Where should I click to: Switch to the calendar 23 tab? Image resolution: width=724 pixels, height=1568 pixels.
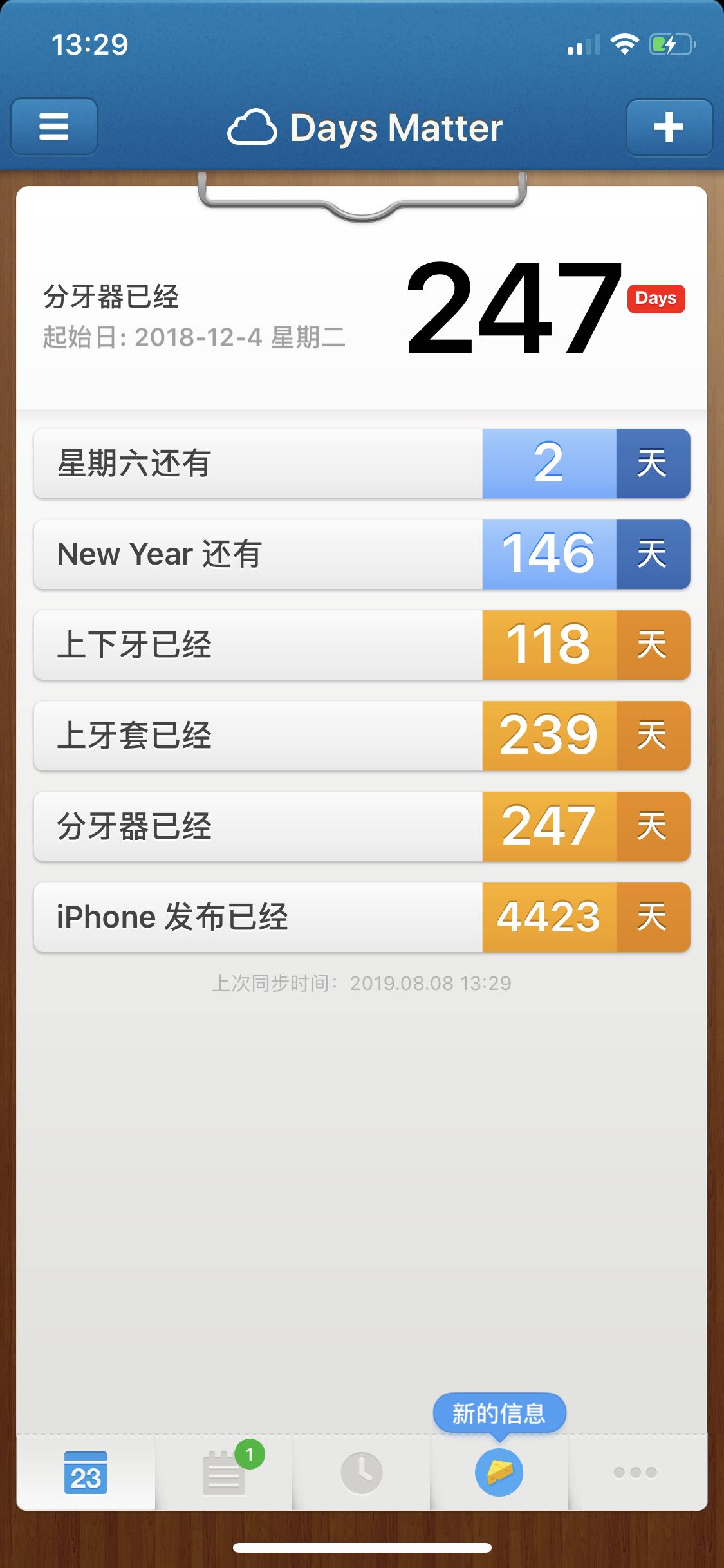pyautogui.click(x=86, y=1473)
